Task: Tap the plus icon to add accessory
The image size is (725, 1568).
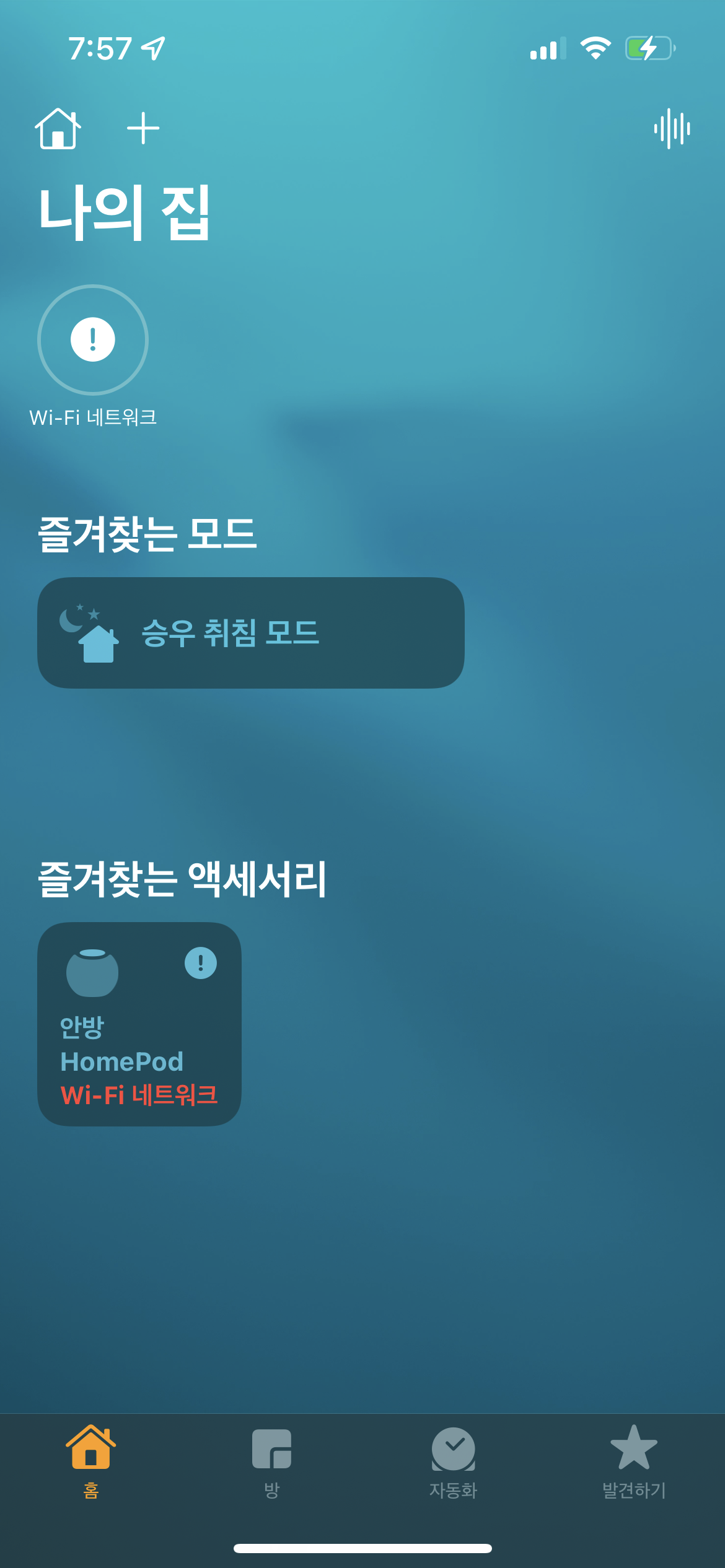Action: pos(143,128)
